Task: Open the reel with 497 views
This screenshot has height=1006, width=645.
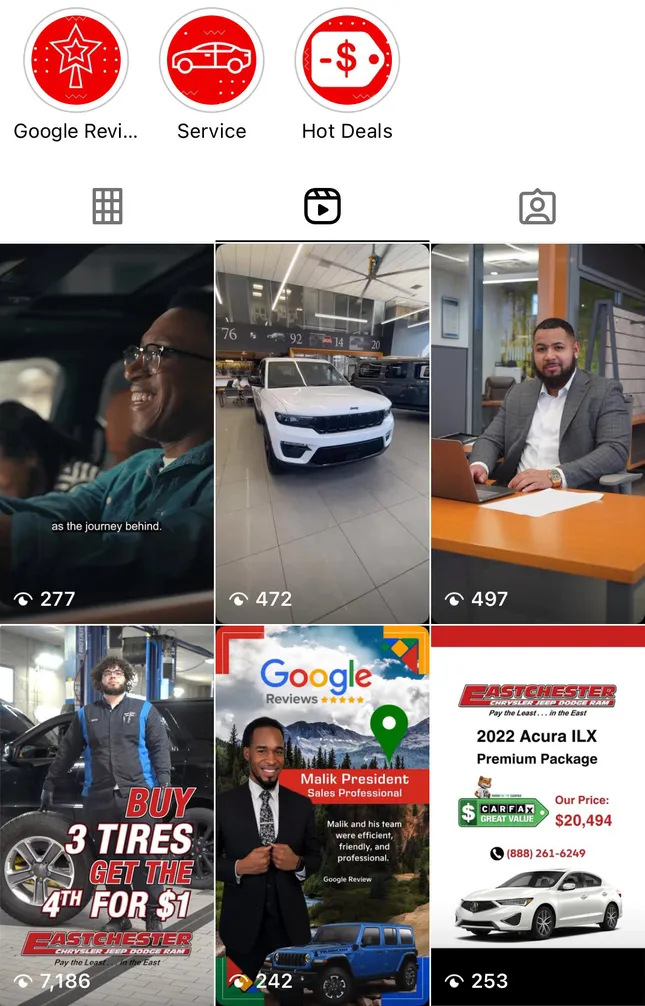Action: (x=538, y=433)
